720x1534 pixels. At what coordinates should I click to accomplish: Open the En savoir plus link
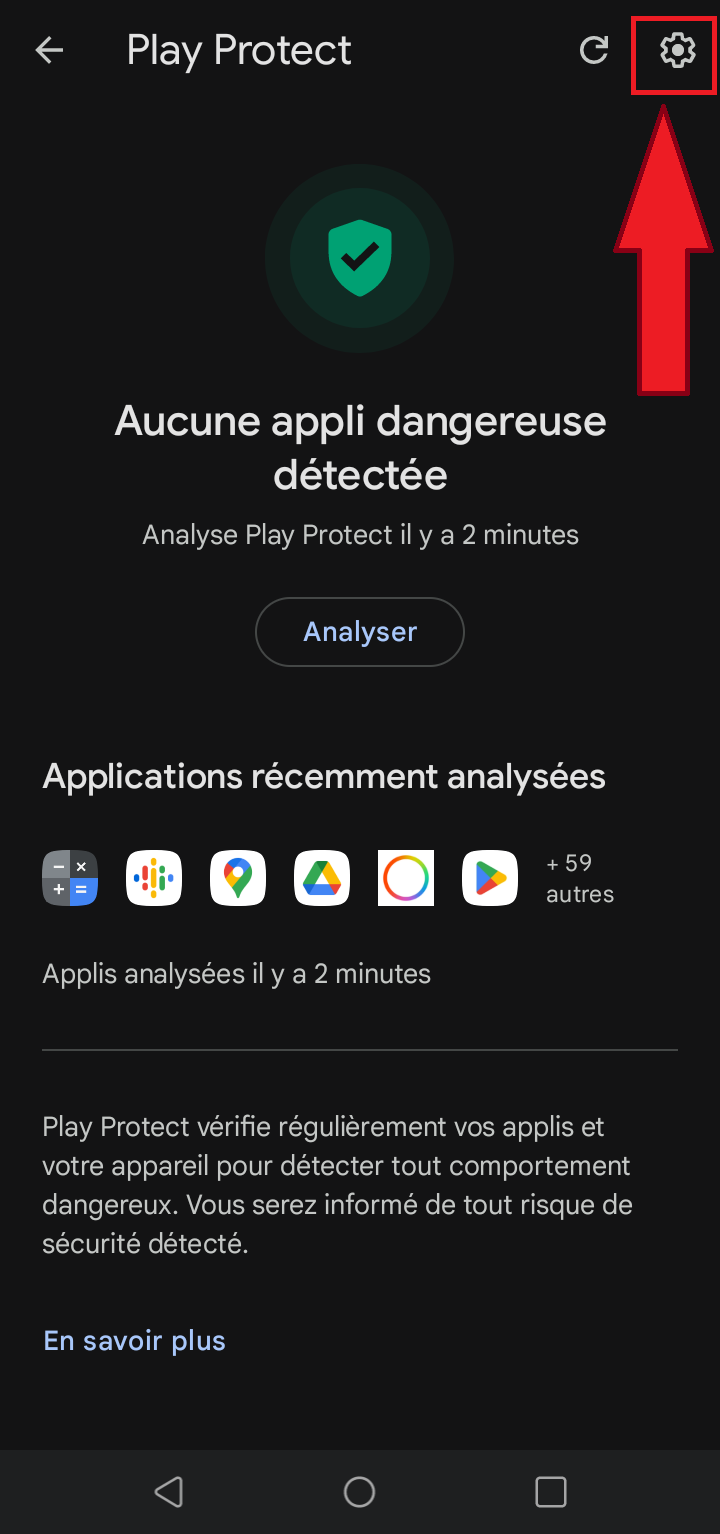click(x=135, y=1341)
